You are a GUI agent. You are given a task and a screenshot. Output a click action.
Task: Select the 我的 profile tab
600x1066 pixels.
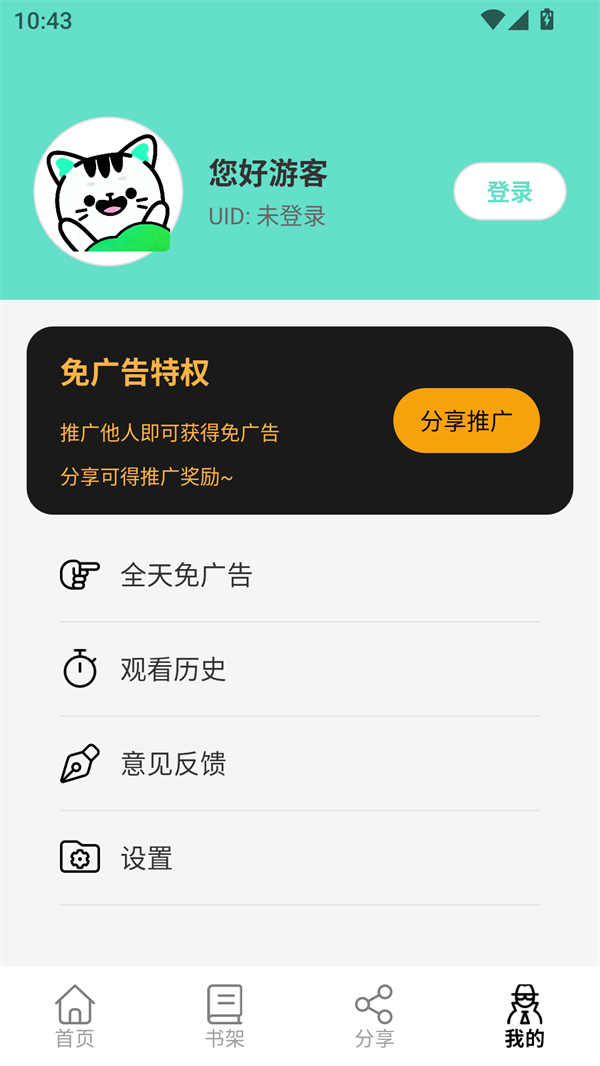click(524, 1016)
